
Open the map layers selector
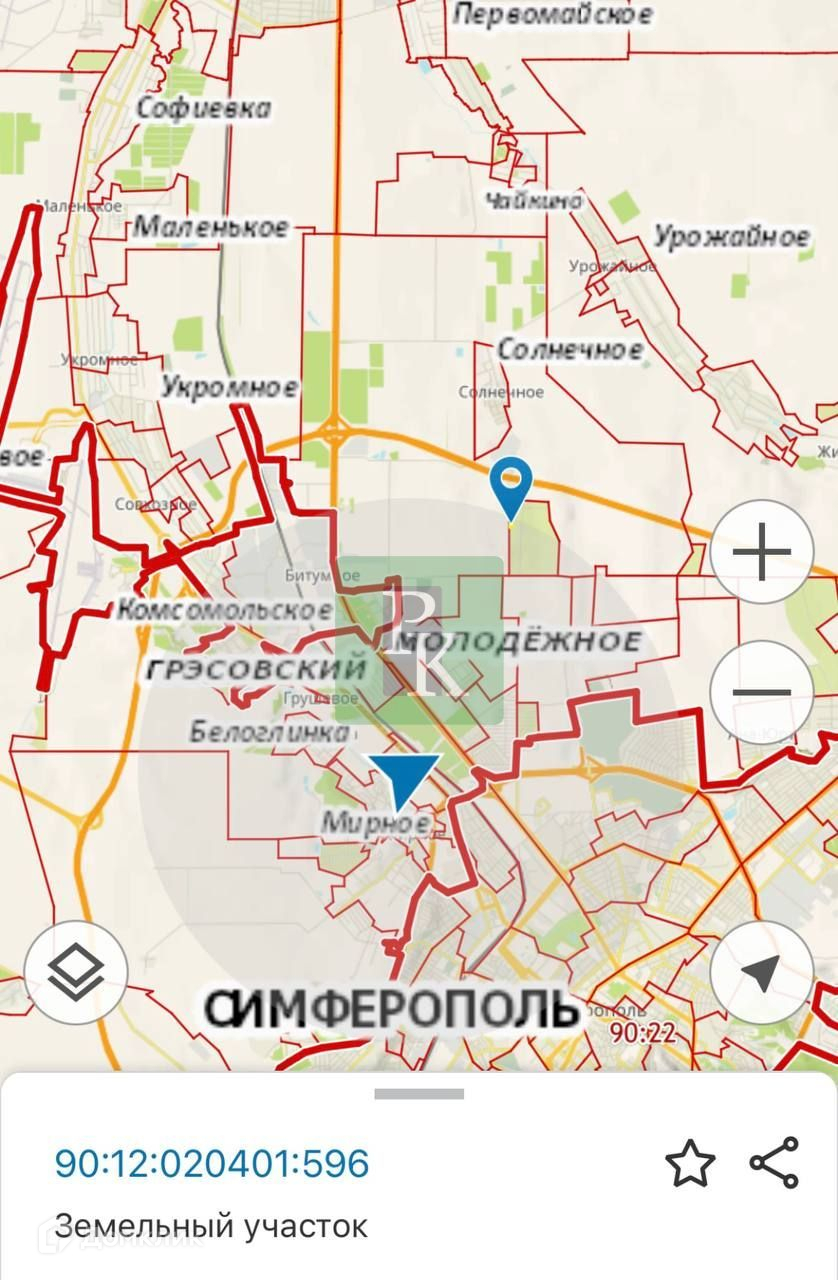(76, 971)
